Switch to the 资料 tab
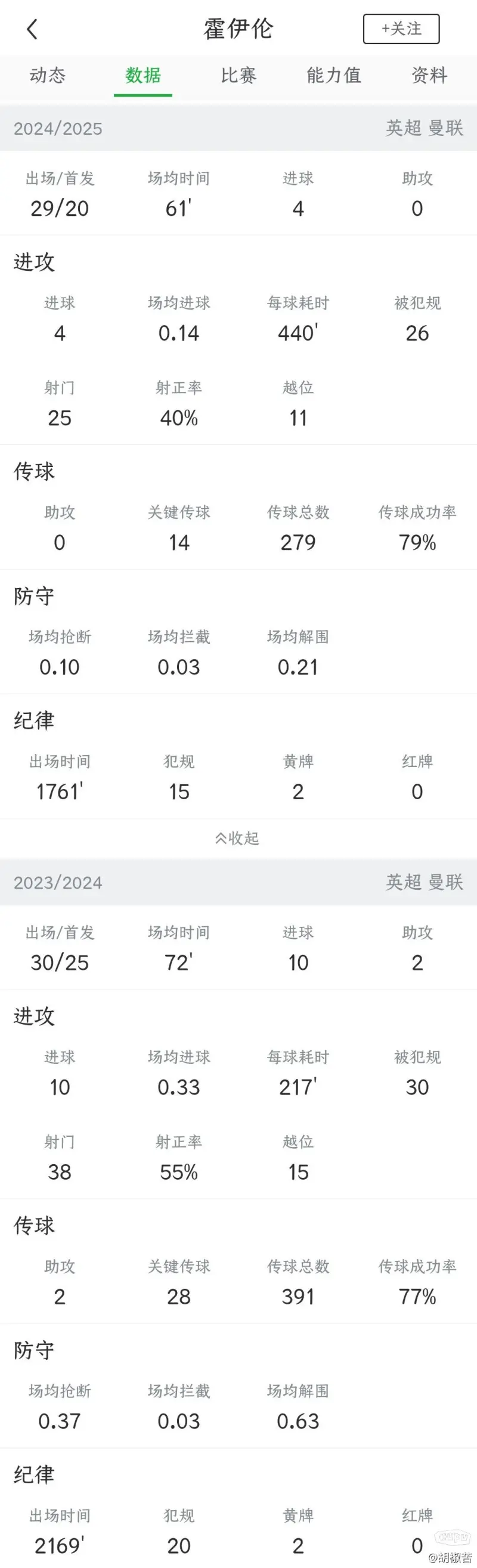This screenshot has height=1568, width=477. click(x=429, y=76)
